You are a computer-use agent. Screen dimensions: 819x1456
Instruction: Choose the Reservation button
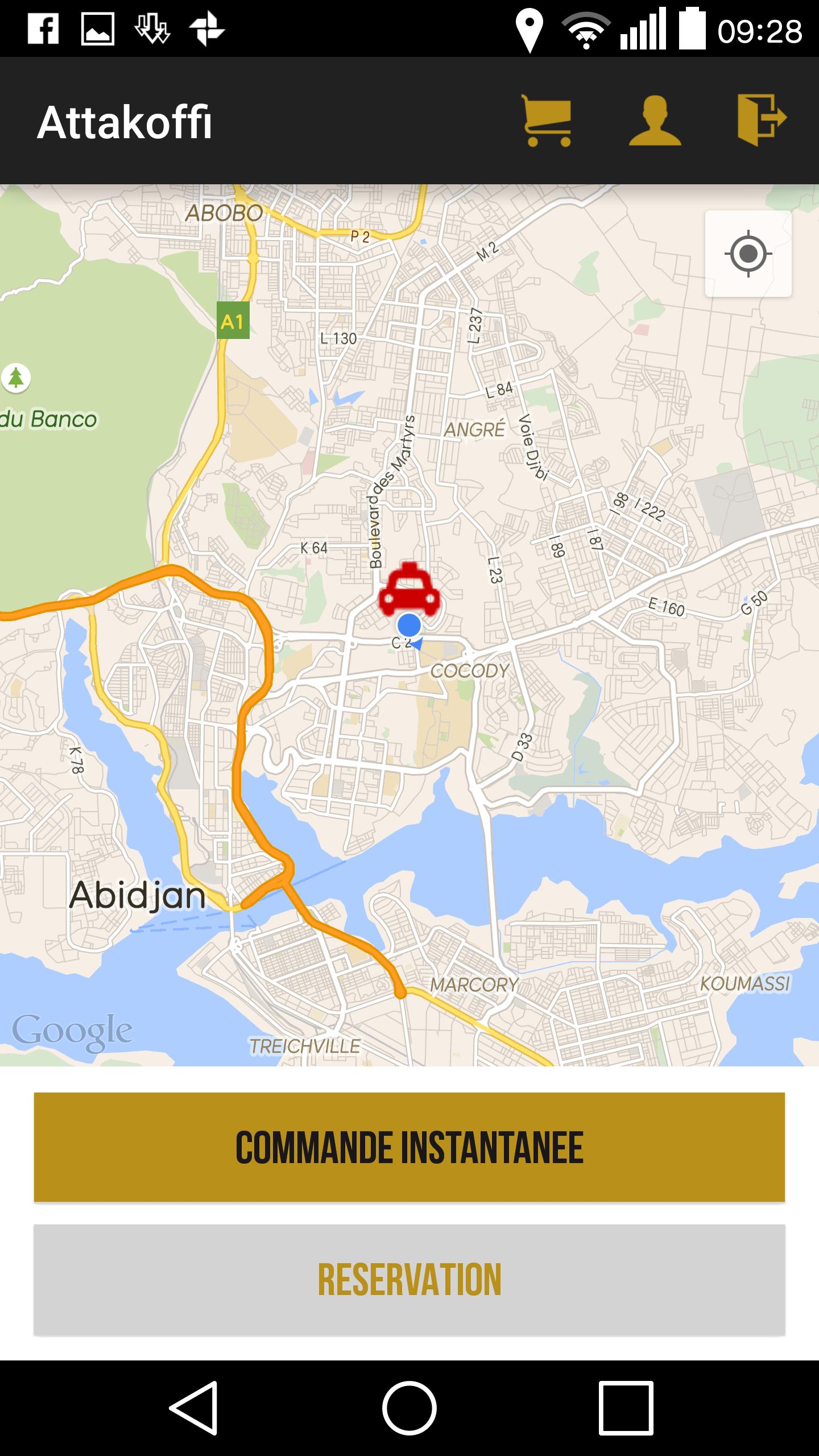[409, 1280]
